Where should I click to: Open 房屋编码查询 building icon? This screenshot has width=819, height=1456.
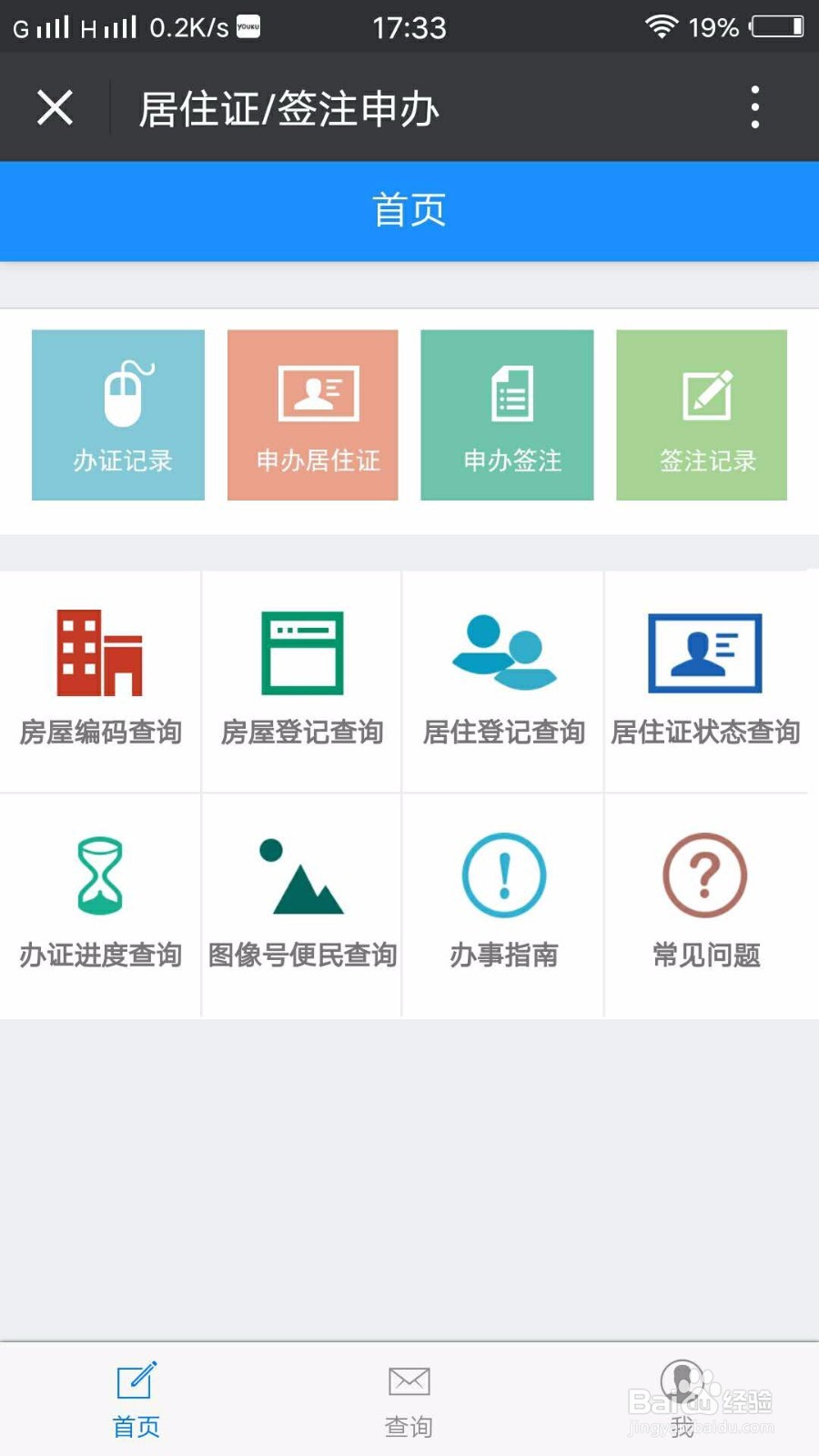pyautogui.click(x=100, y=652)
